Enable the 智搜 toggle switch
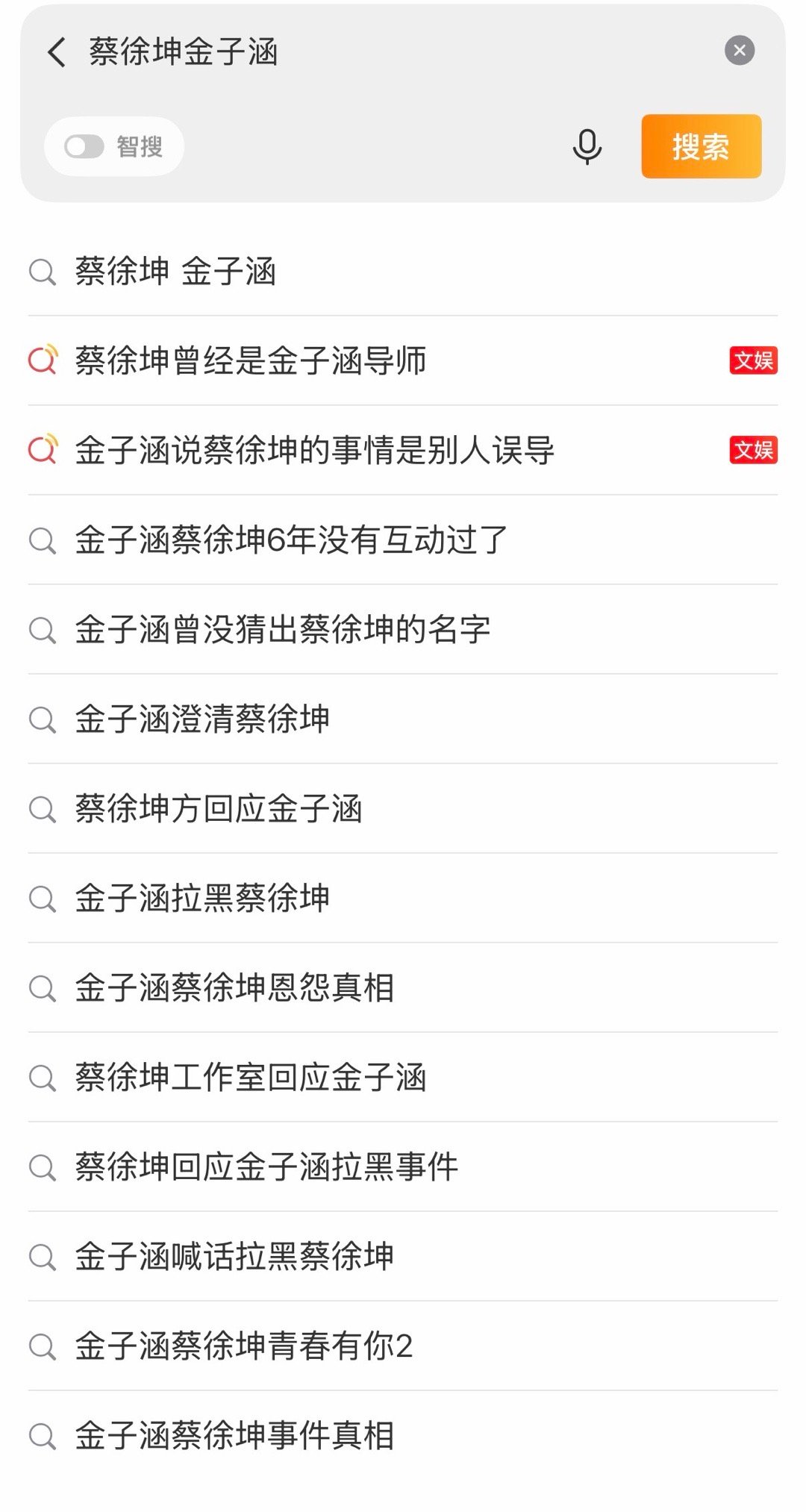Image resolution: width=806 pixels, height=1512 pixels. tap(84, 146)
